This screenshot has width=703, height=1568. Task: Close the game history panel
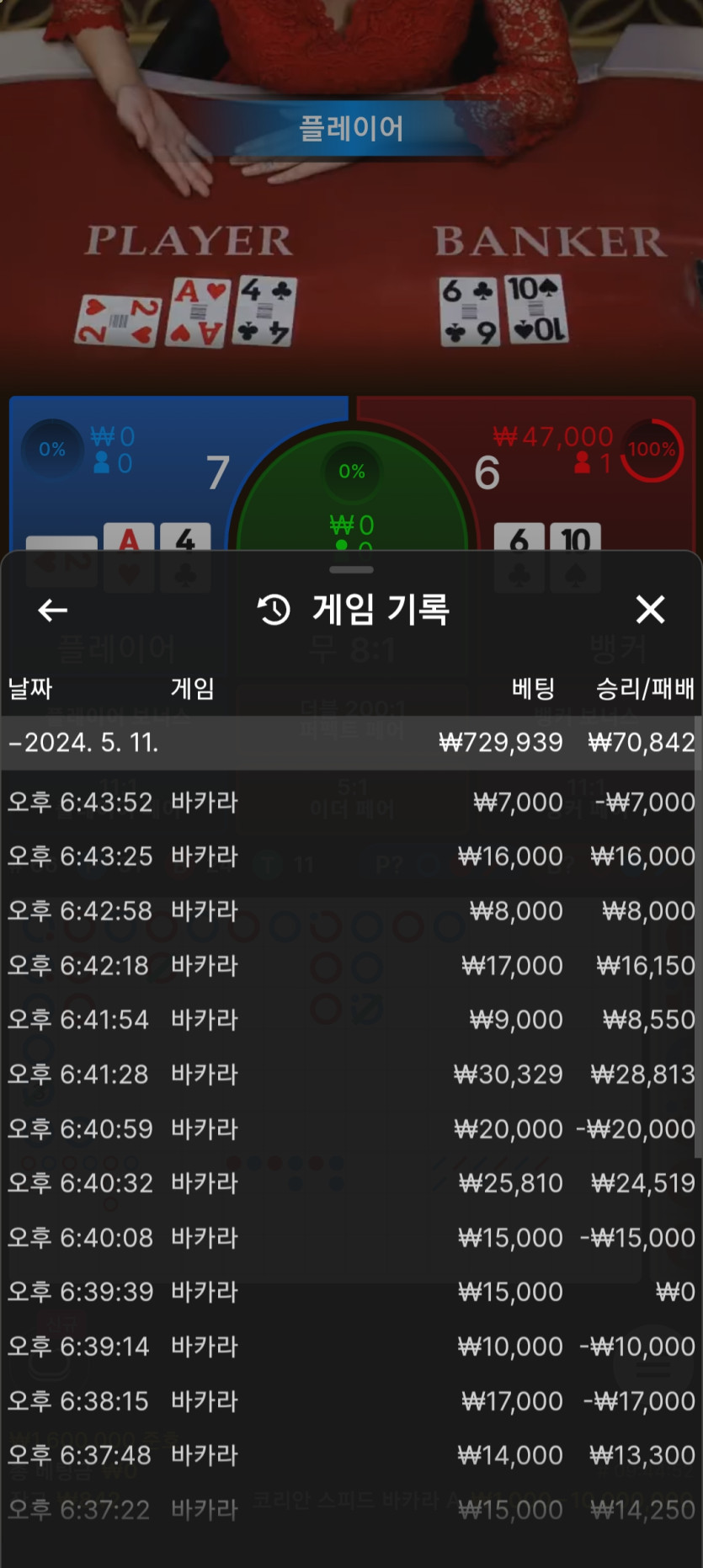pyautogui.click(x=650, y=609)
